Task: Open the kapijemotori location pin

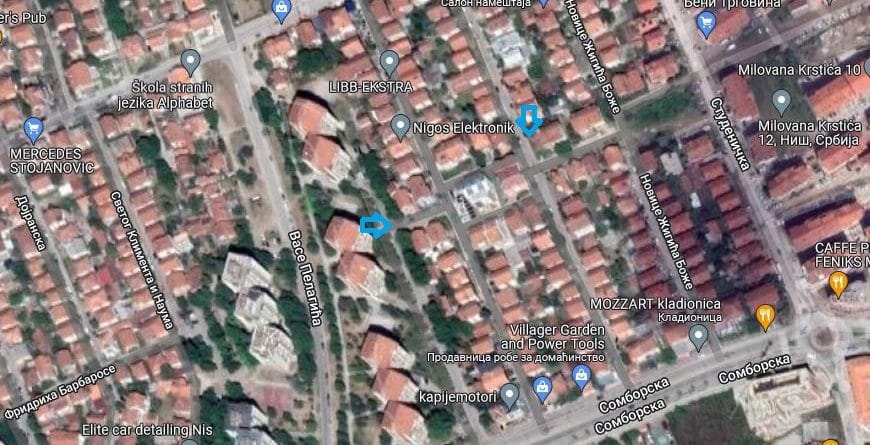Action: point(511,397)
